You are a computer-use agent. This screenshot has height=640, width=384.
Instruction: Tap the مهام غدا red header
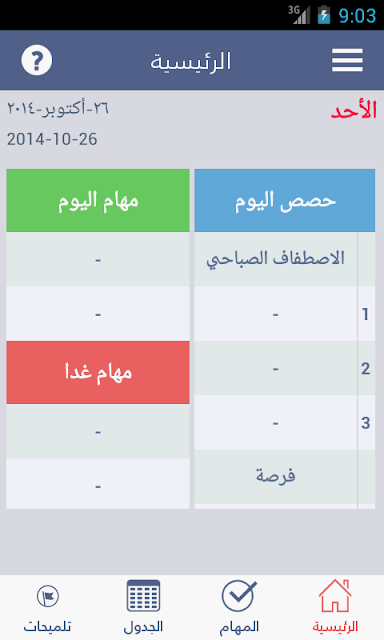tap(98, 373)
